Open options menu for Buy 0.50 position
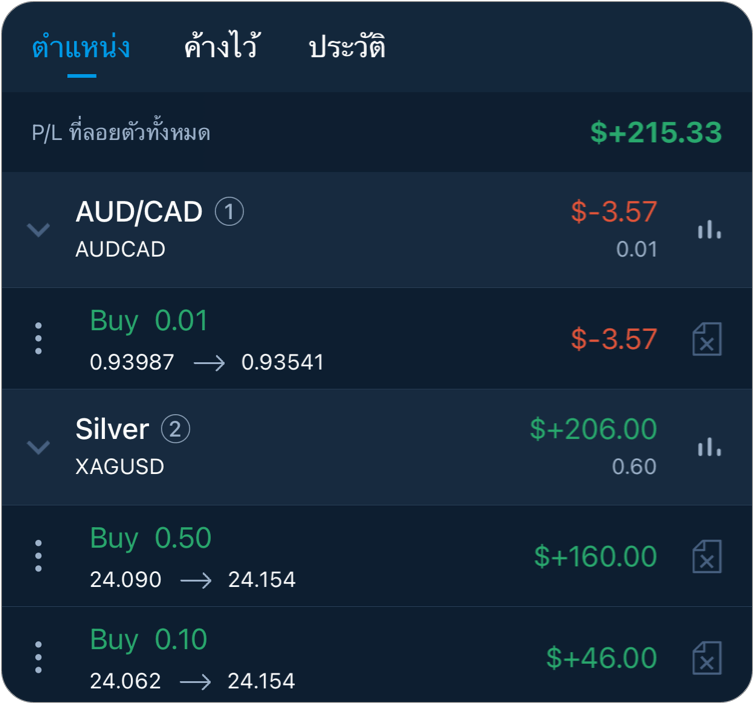This screenshot has width=754, height=704. (38, 556)
